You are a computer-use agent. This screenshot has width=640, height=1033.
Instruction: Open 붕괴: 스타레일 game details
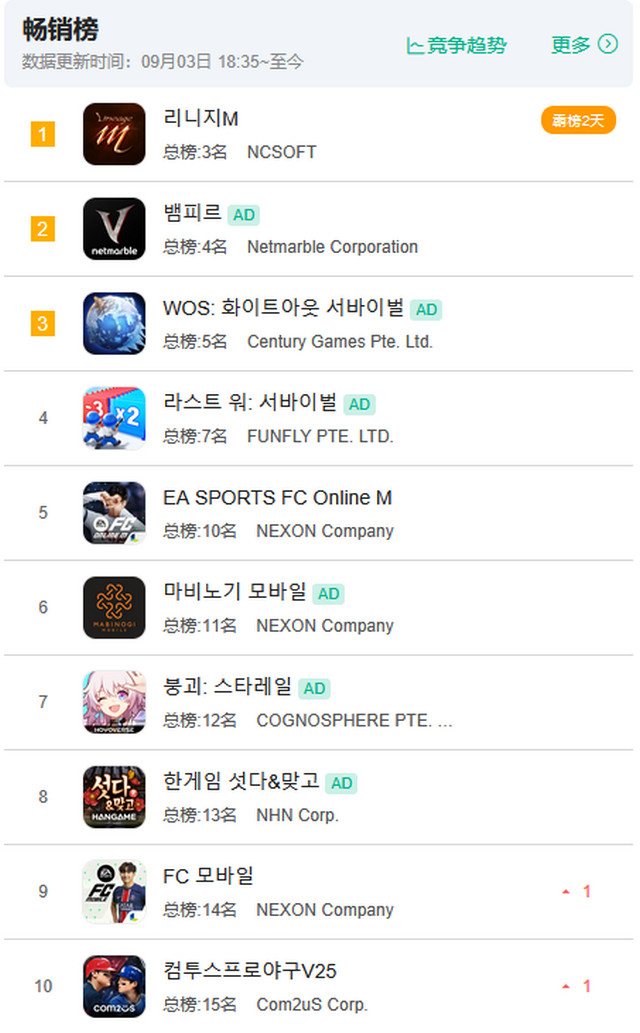[x=228, y=687]
